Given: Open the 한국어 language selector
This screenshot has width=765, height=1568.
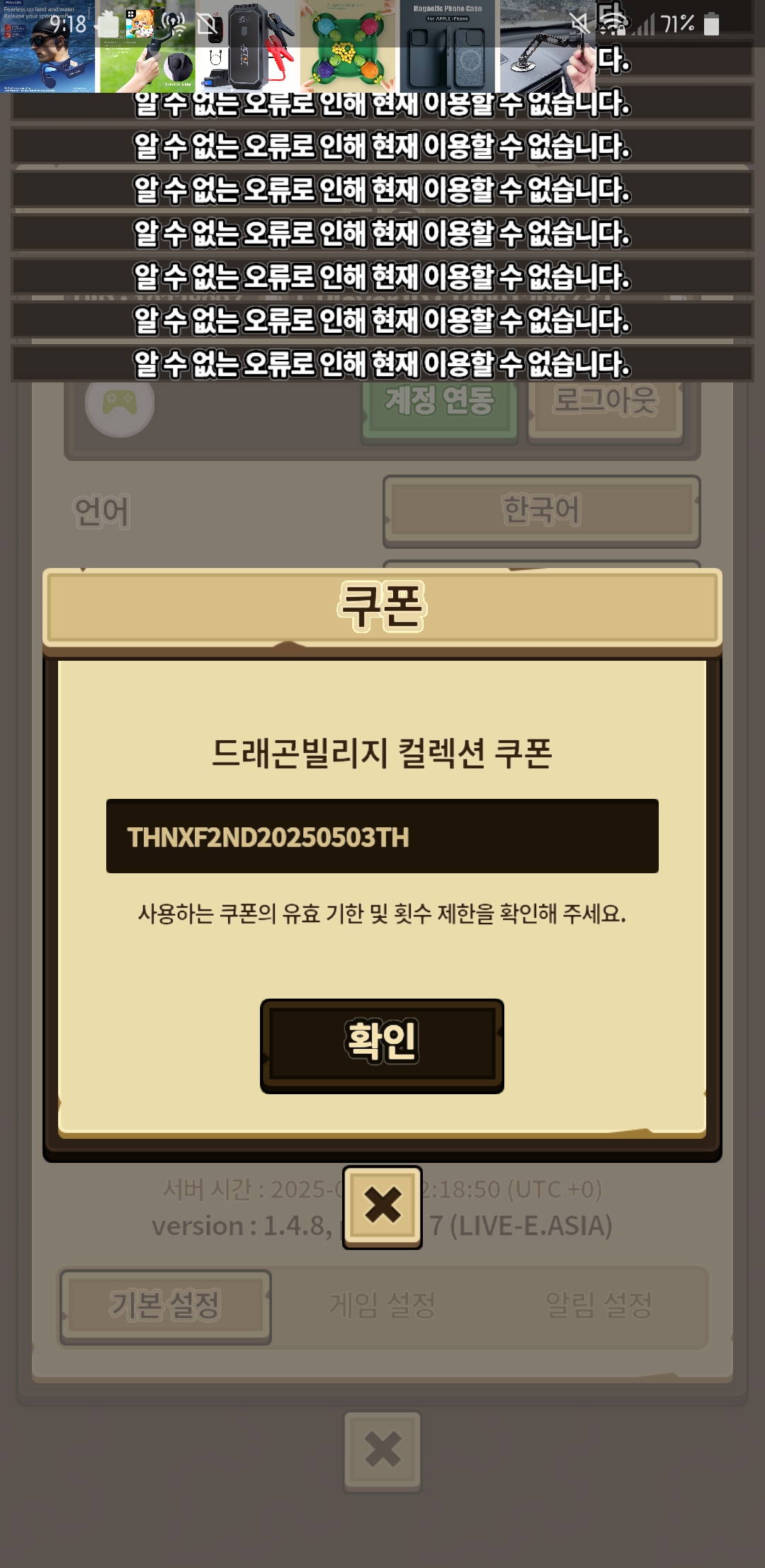Looking at the screenshot, I should pos(541,511).
